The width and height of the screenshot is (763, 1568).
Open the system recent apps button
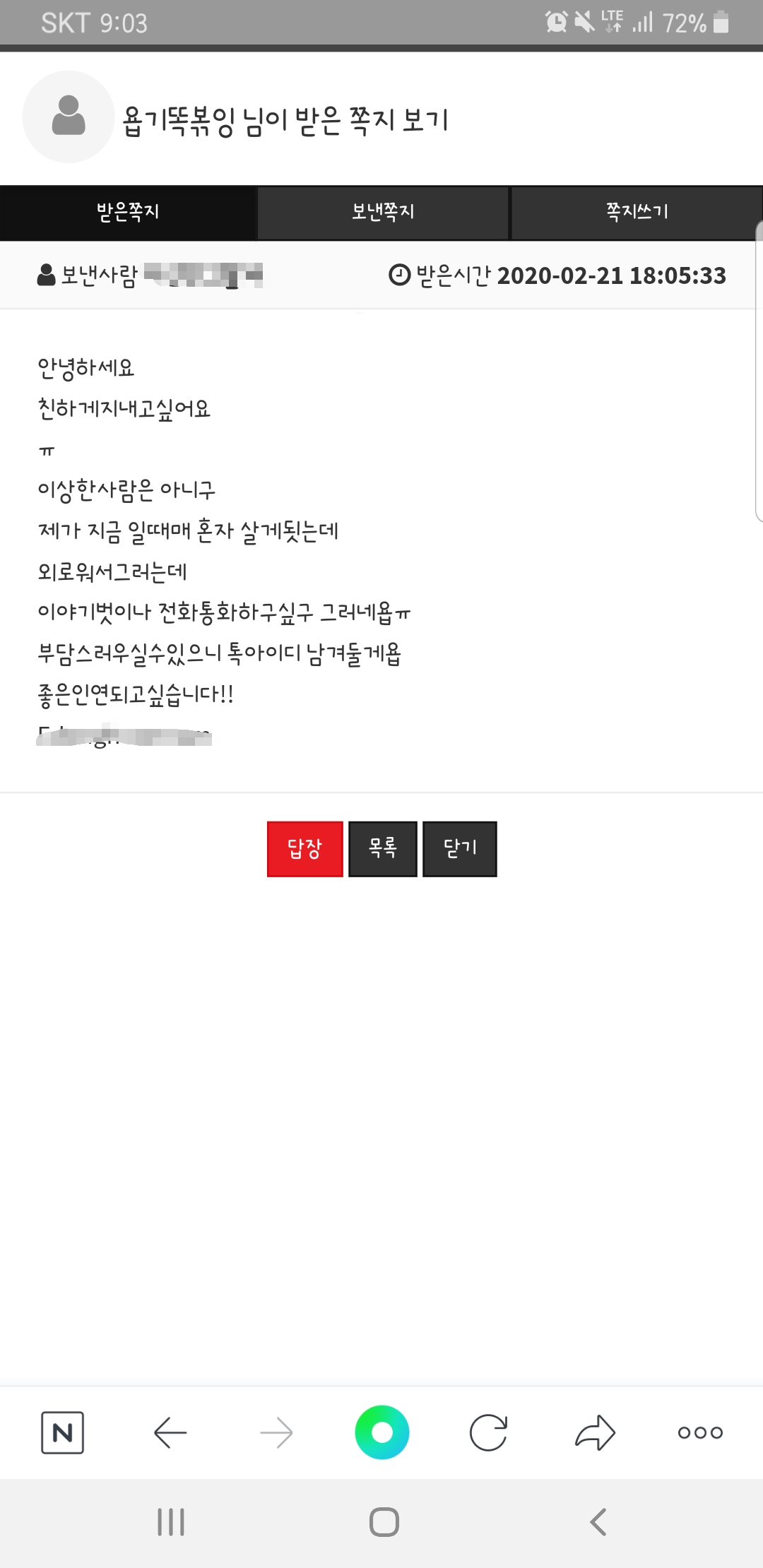click(x=171, y=1522)
